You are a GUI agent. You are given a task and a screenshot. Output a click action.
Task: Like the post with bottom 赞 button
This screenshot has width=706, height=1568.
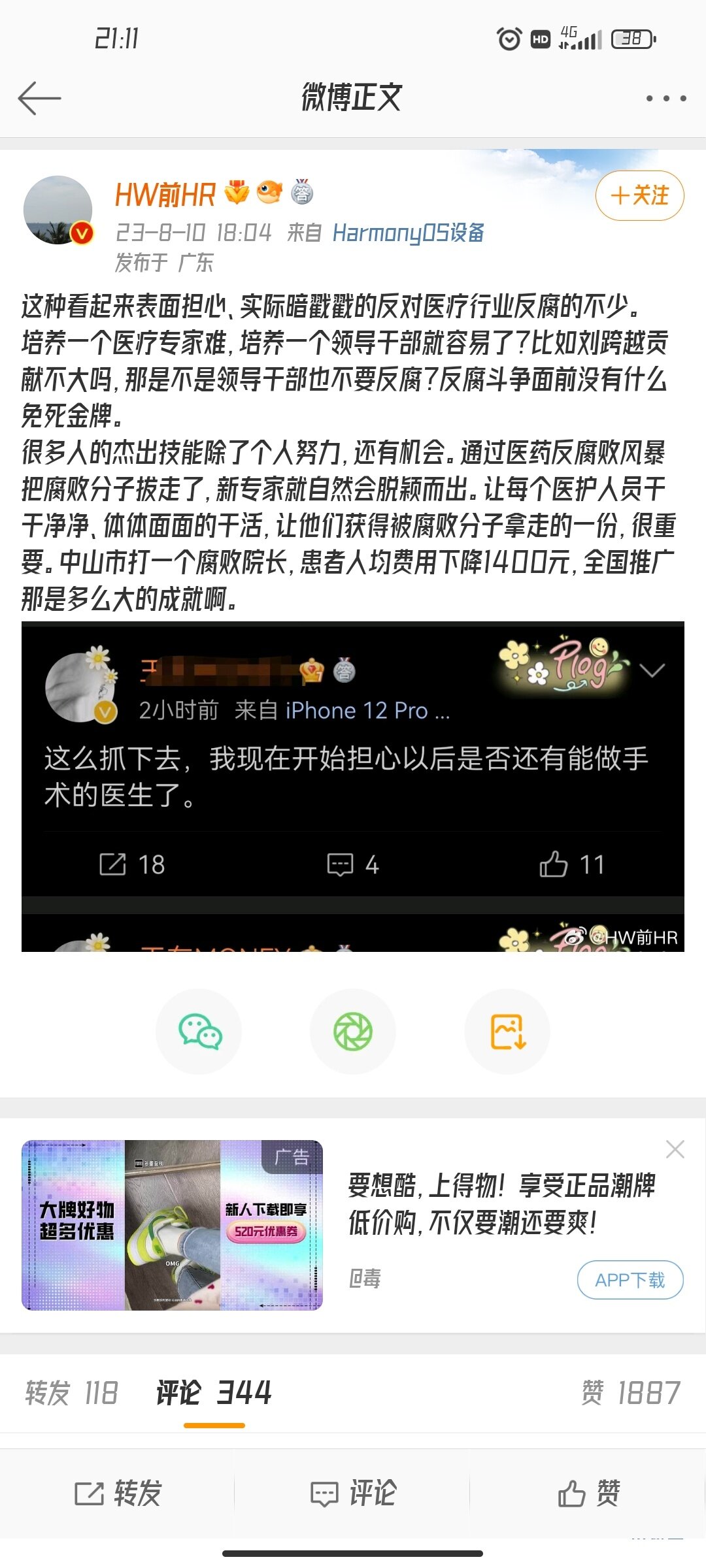click(x=588, y=1494)
